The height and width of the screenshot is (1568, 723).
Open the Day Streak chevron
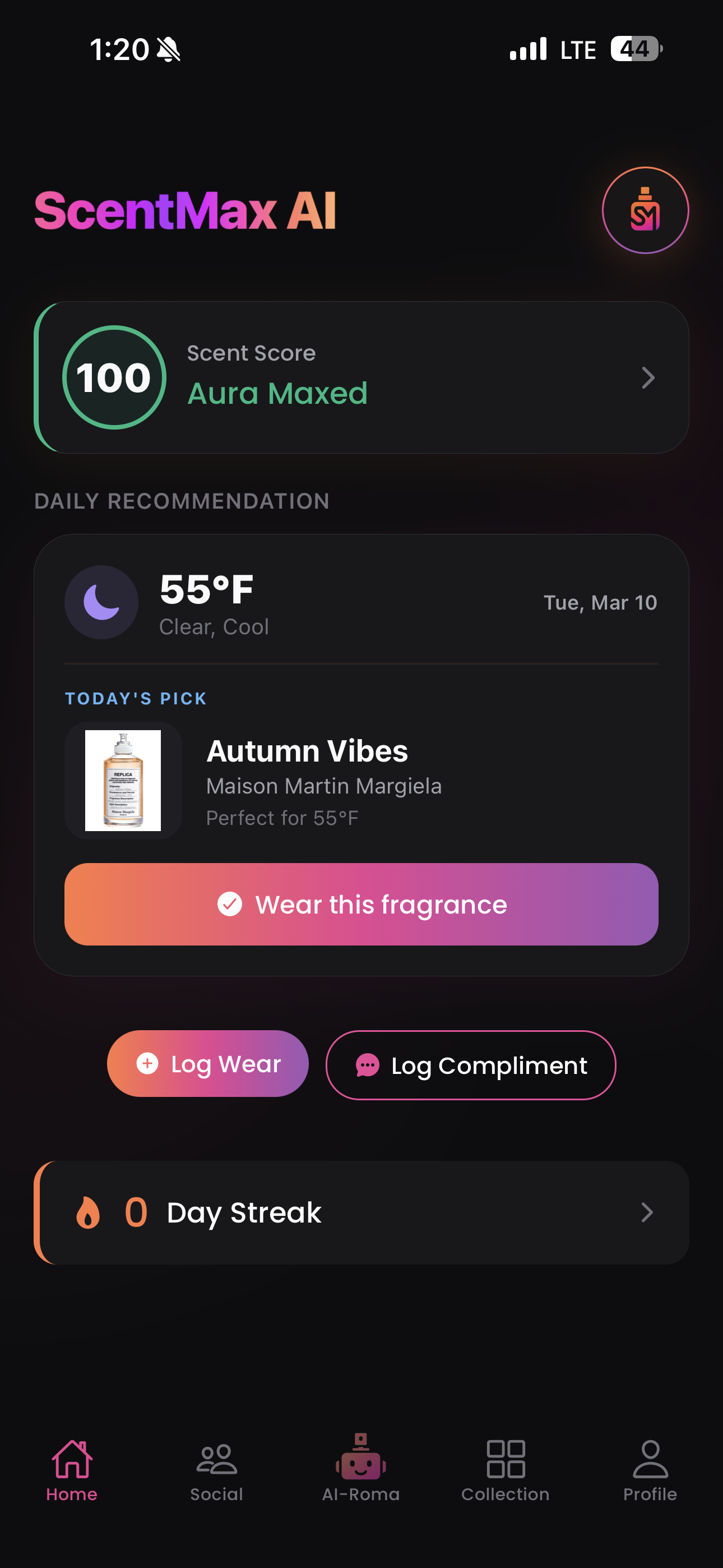[648, 1211]
